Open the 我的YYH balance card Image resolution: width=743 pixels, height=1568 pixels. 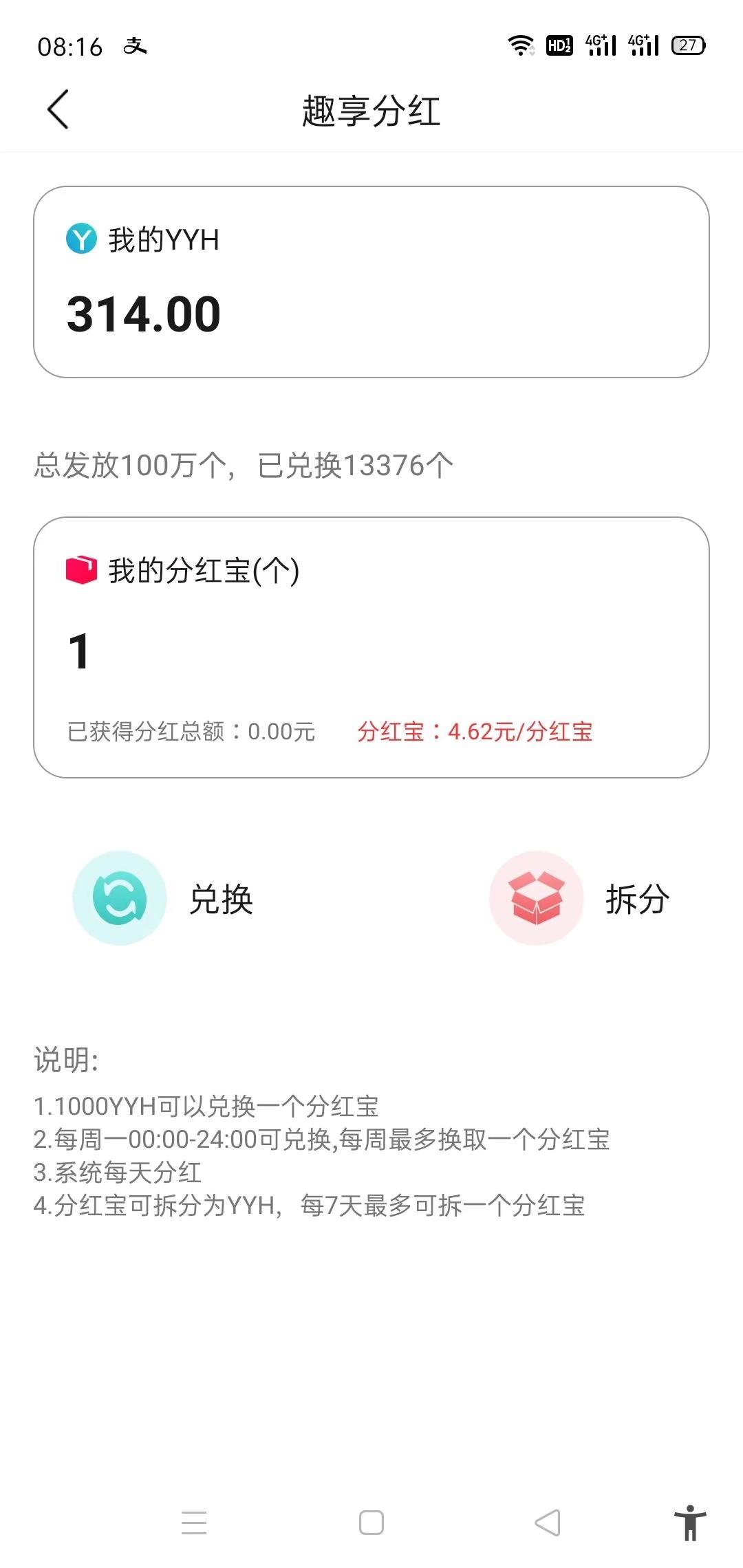371,282
